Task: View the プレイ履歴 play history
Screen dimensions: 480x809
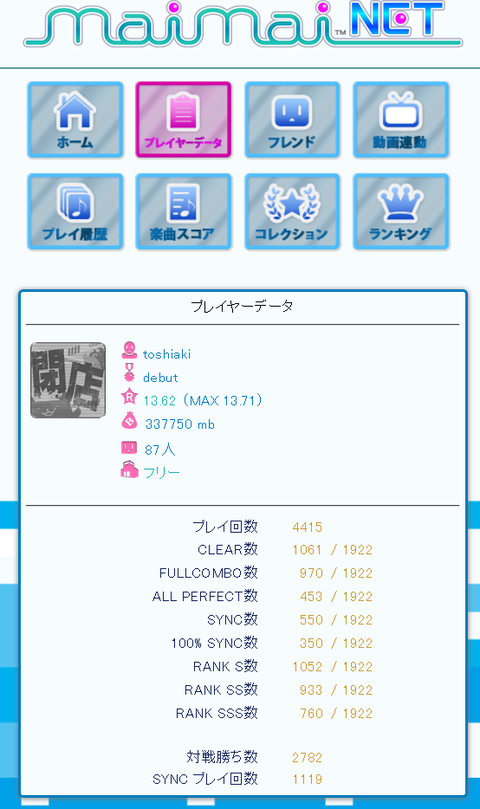Action: [75, 212]
